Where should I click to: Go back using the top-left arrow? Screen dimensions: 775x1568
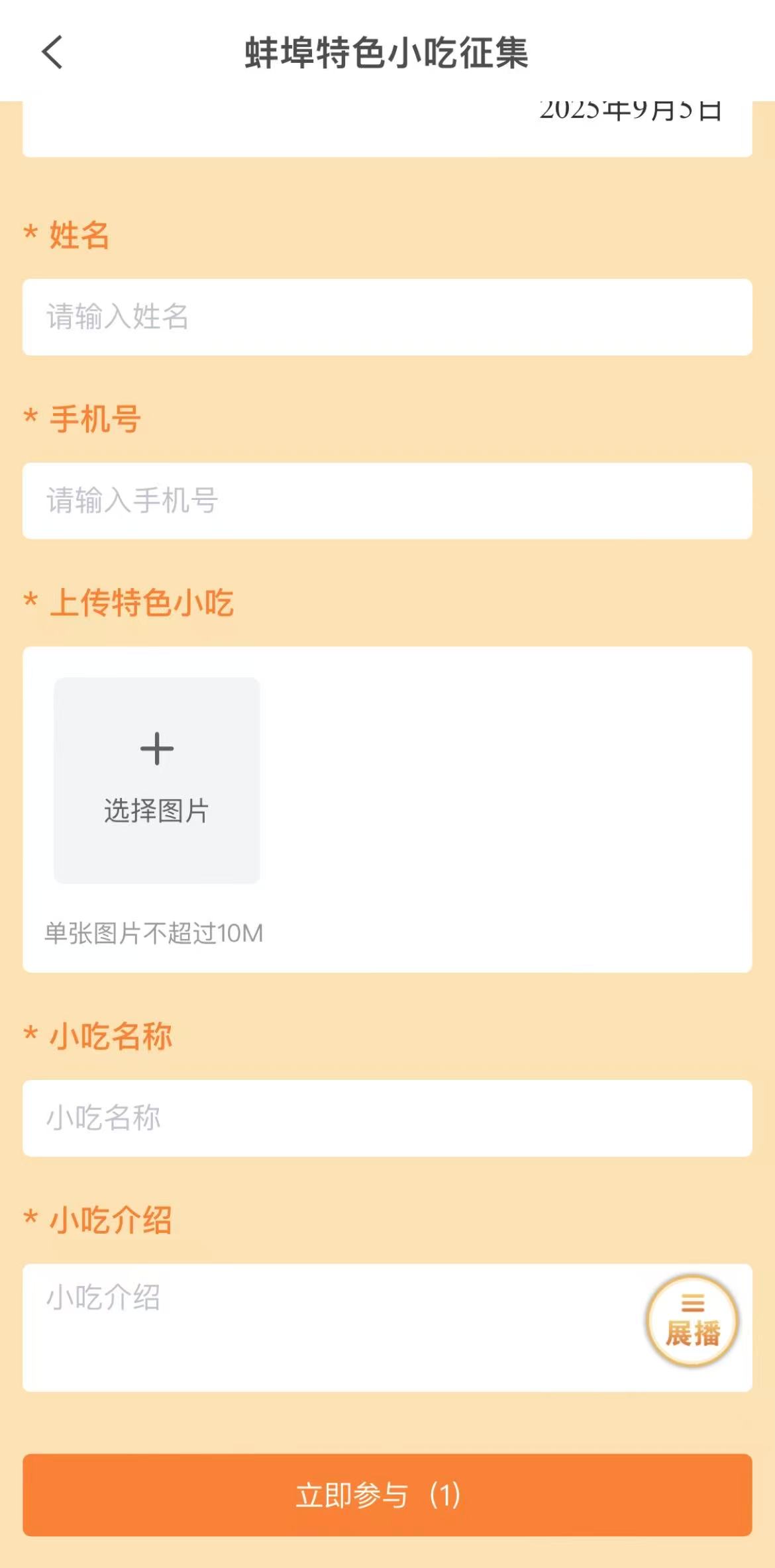coord(52,52)
